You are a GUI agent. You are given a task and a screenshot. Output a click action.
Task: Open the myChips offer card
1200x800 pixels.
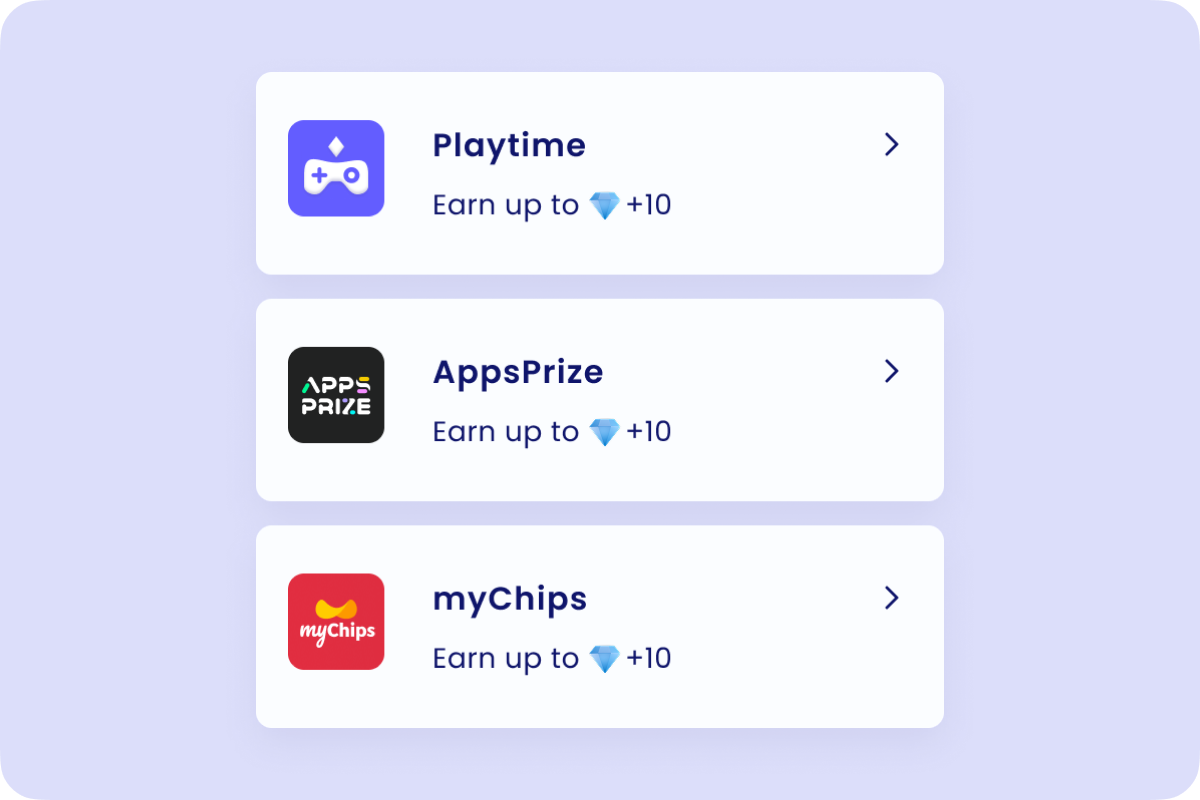pyautogui.click(x=600, y=627)
